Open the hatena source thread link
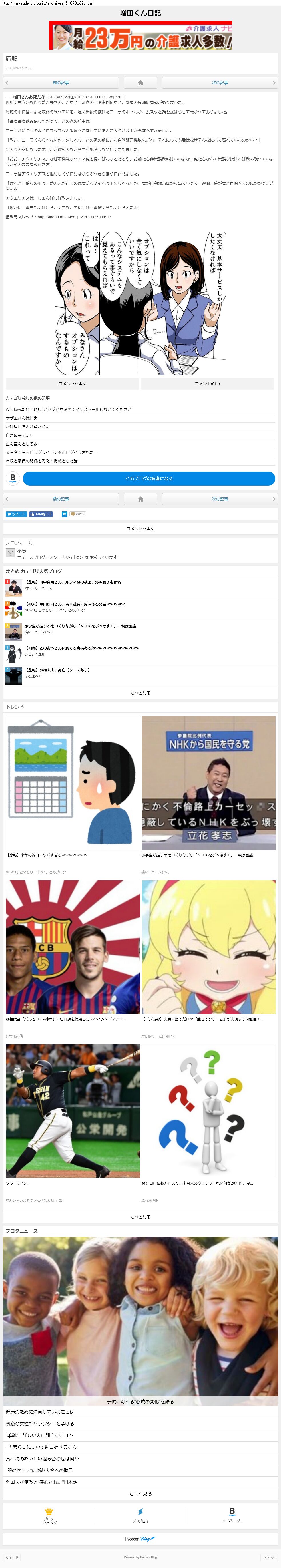The height and width of the screenshot is (1568, 281). click(x=74, y=217)
